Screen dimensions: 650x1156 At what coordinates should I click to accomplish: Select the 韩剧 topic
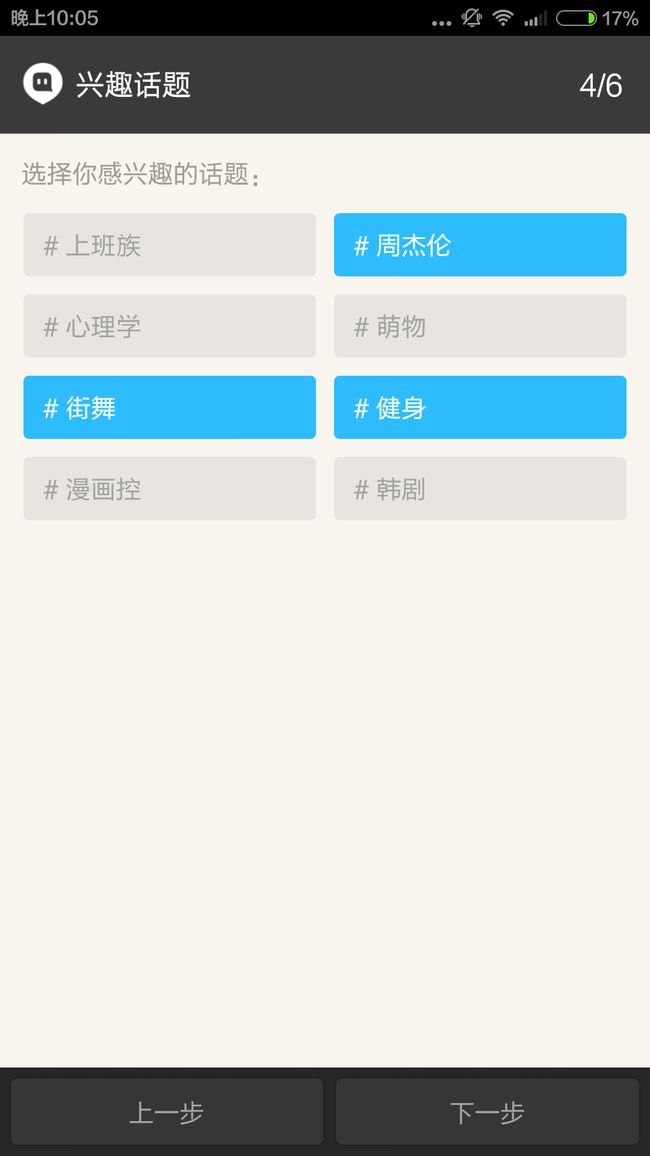coord(480,488)
